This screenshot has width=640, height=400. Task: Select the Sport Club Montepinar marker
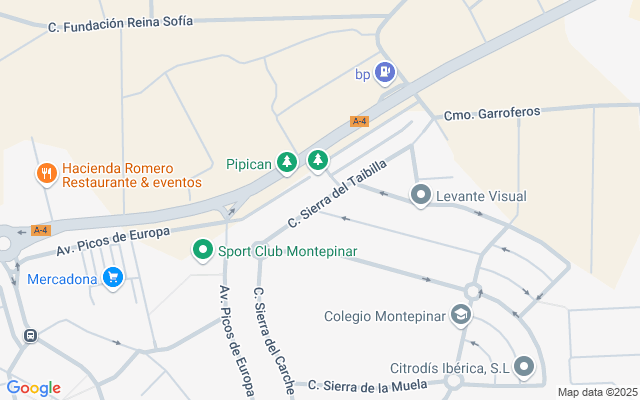coord(203,251)
